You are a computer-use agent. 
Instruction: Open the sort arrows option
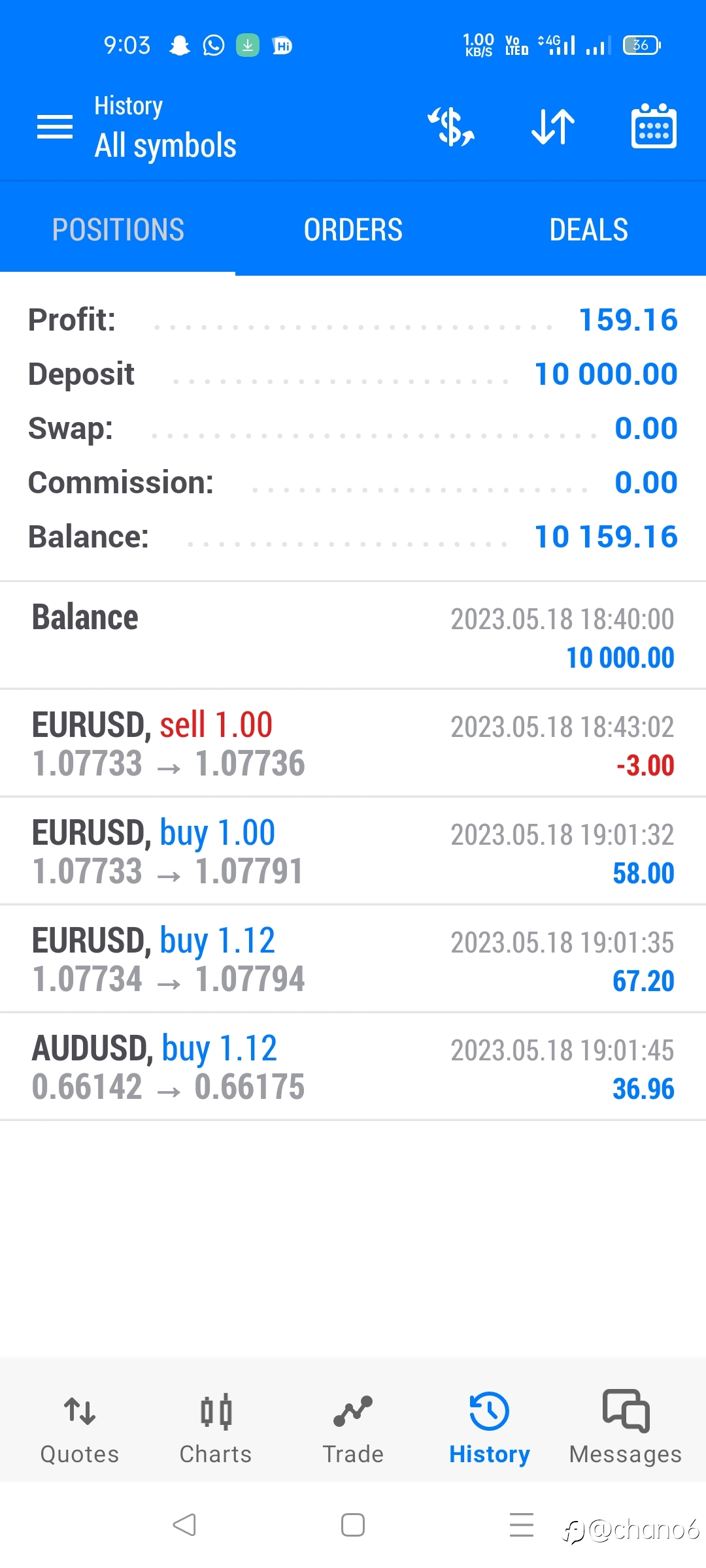553,127
